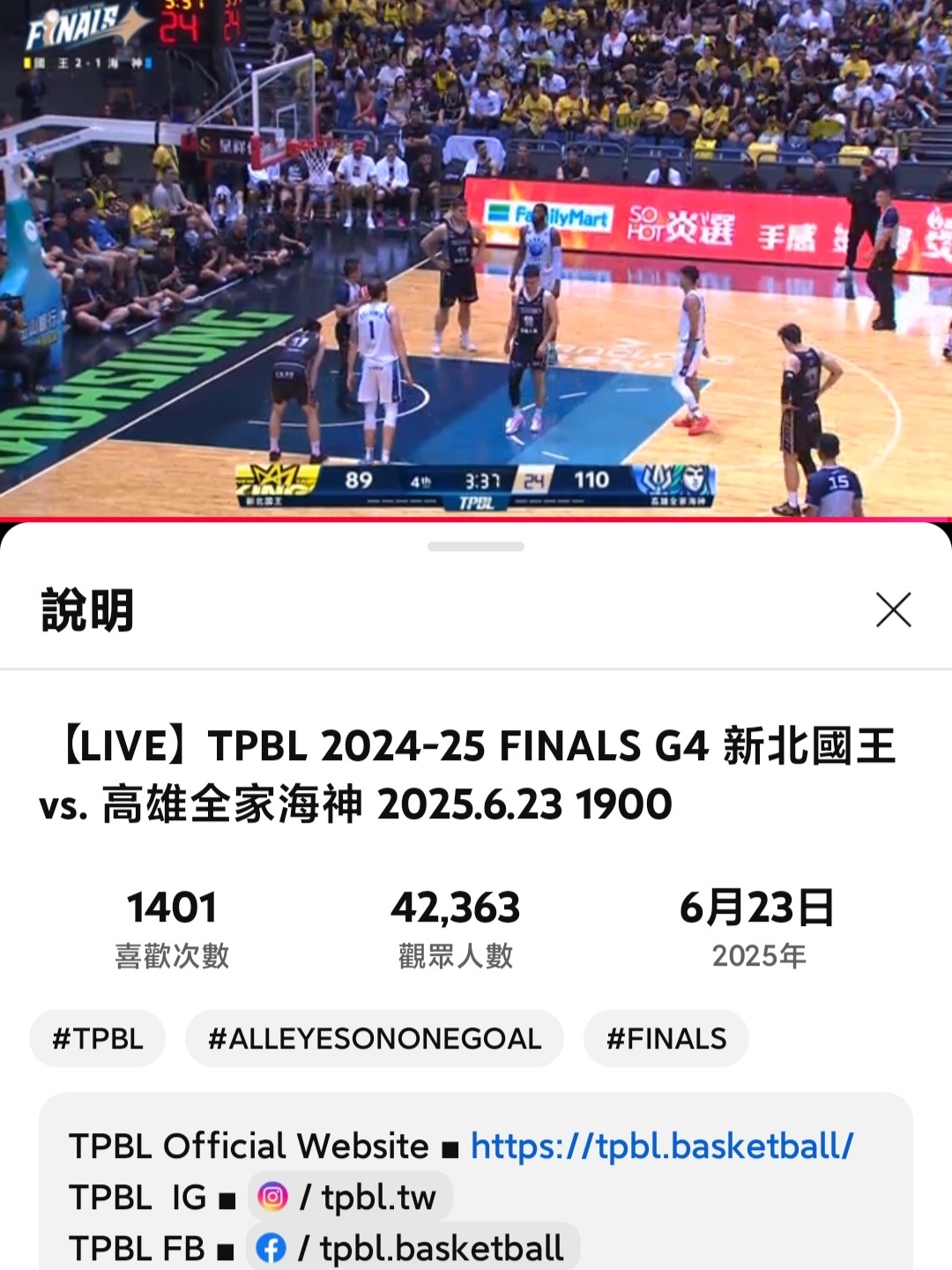Open the #ALLEYESONONEGOAL hashtag
Viewport: 952px width, 1270px height.
375,1038
